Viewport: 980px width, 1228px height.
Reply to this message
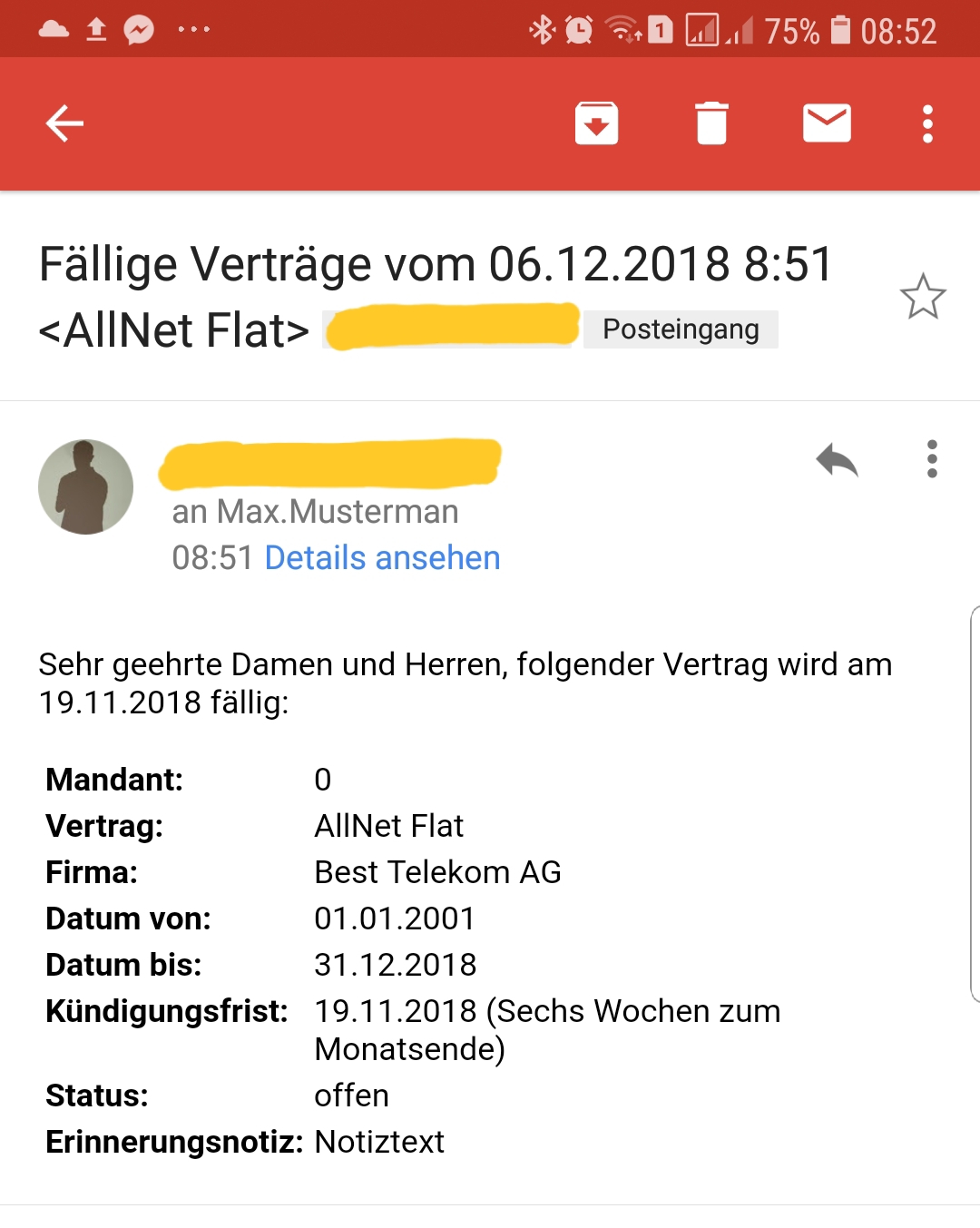[837, 460]
